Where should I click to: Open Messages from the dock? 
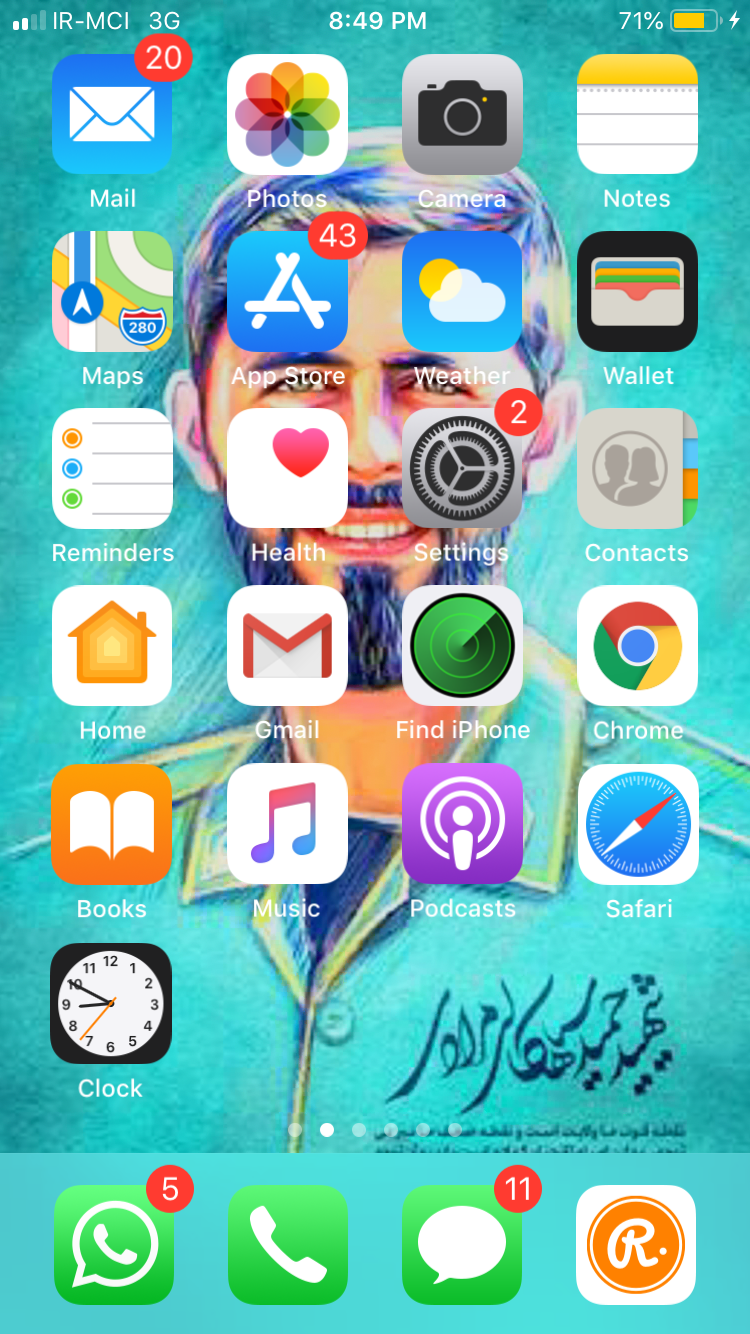pyautogui.click(x=462, y=1245)
